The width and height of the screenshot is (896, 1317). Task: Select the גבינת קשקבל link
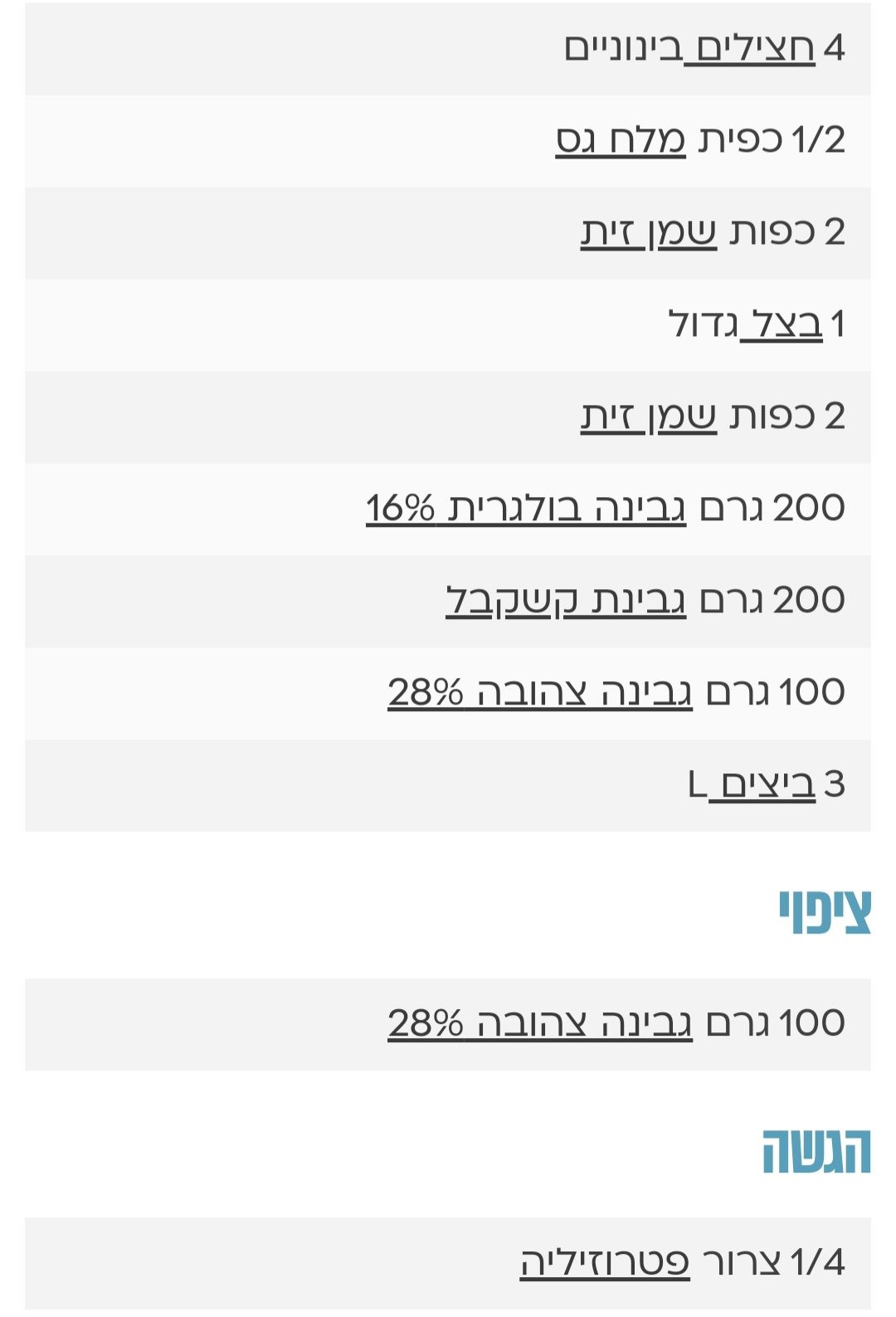566,600
